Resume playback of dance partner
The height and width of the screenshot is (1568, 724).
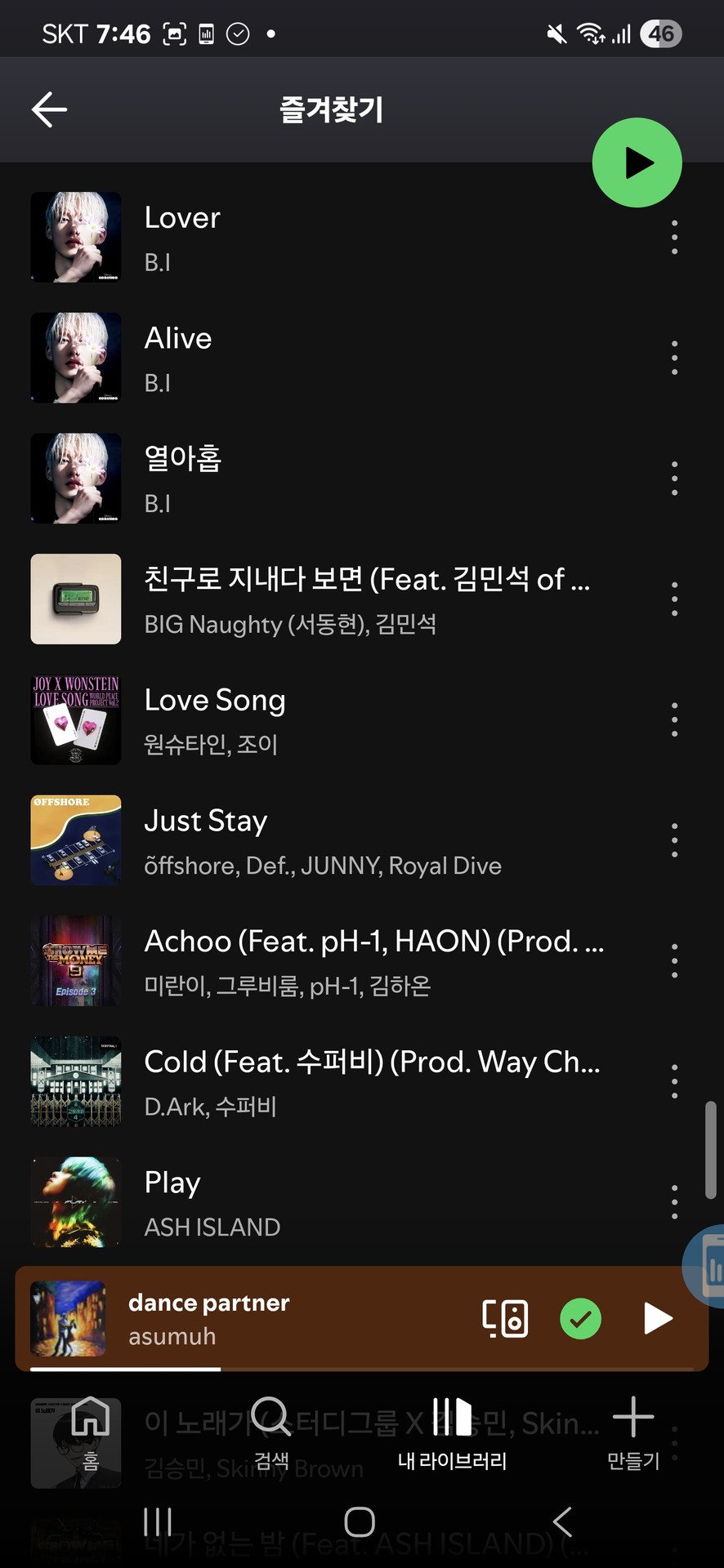pyautogui.click(x=657, y=1318)
